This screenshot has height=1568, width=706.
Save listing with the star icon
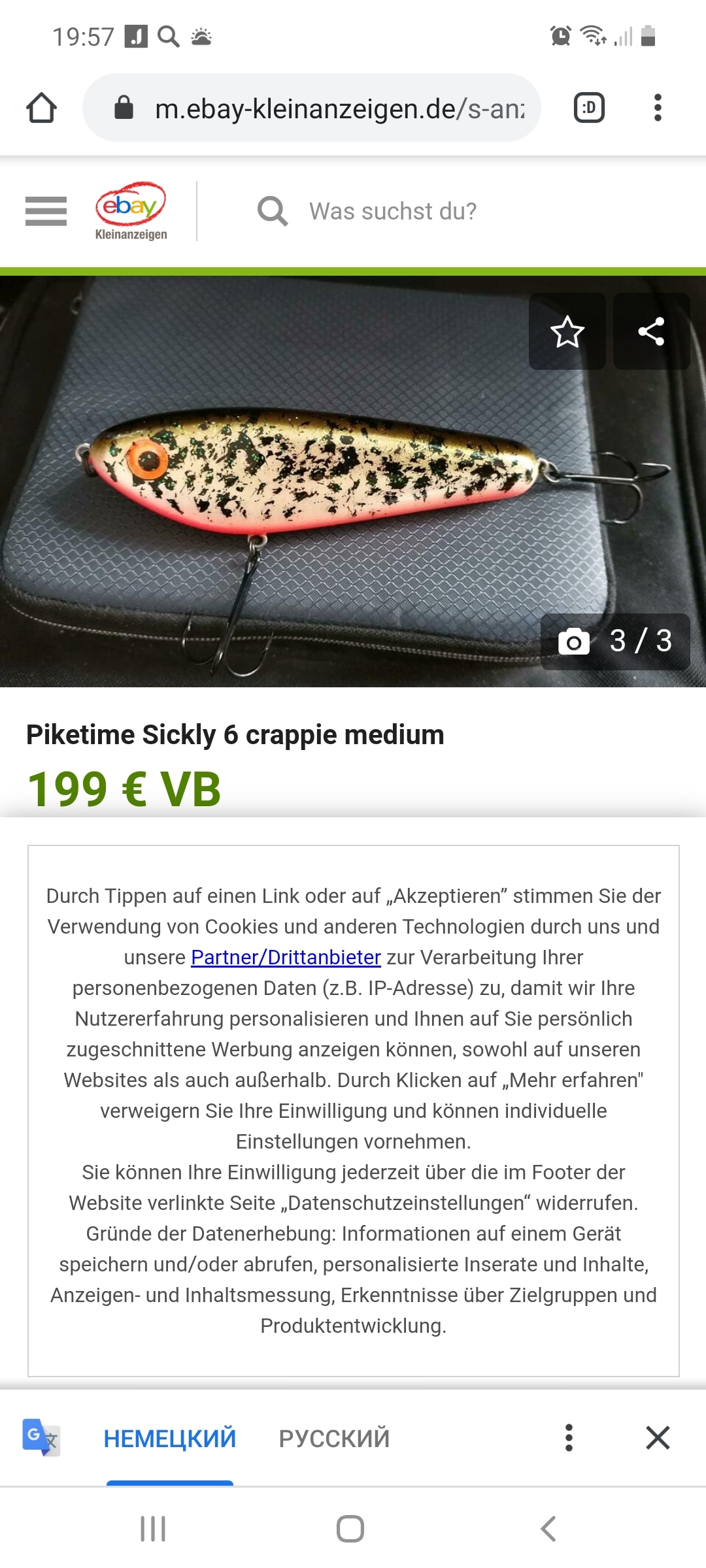(x=567, y=331)
